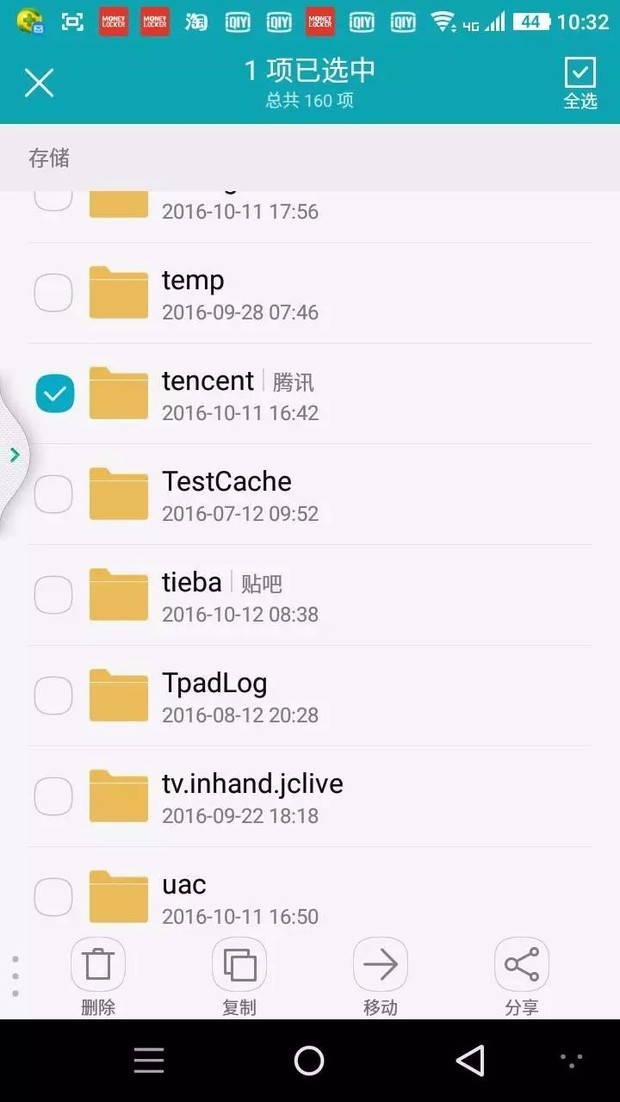Go to the home screen

pos(309,1060)
